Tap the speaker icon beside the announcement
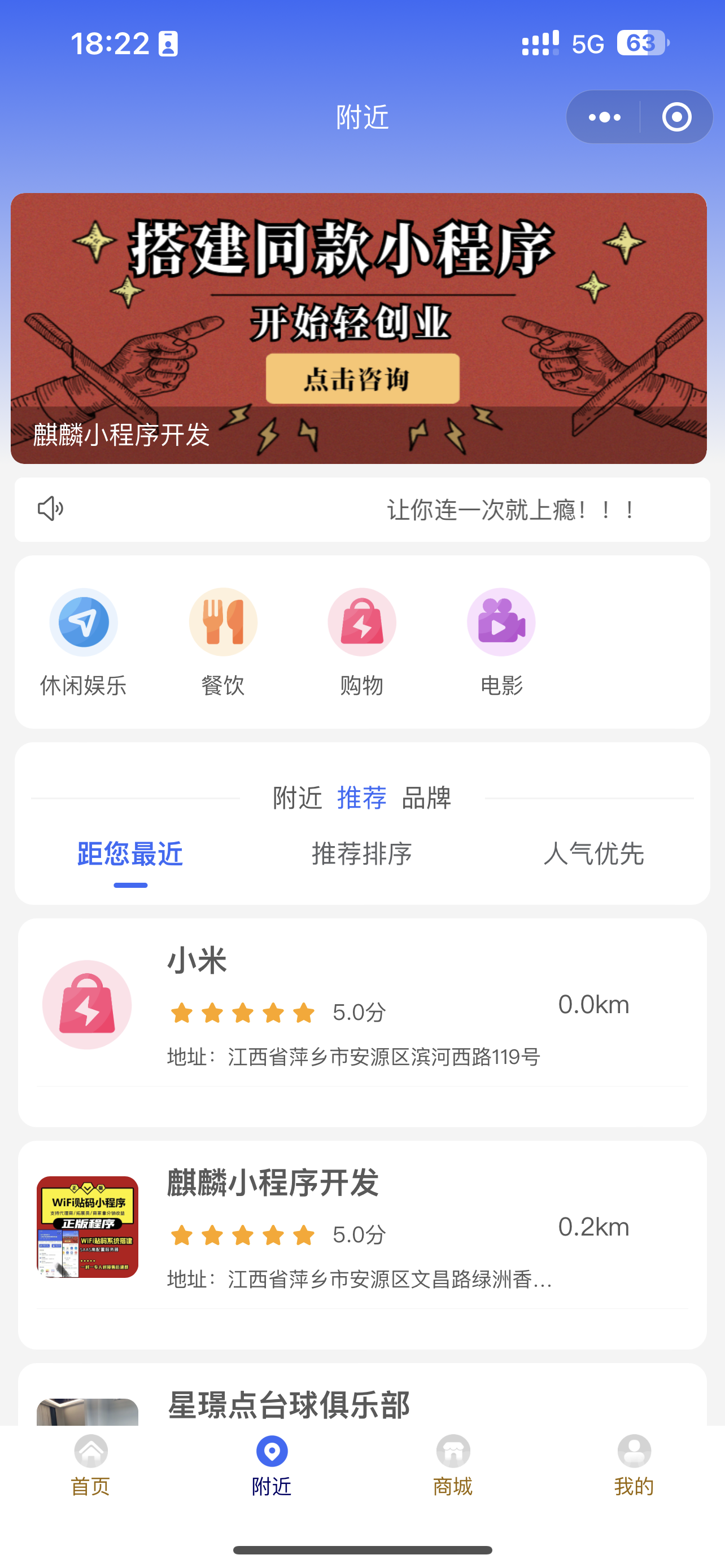 [50, 509]
